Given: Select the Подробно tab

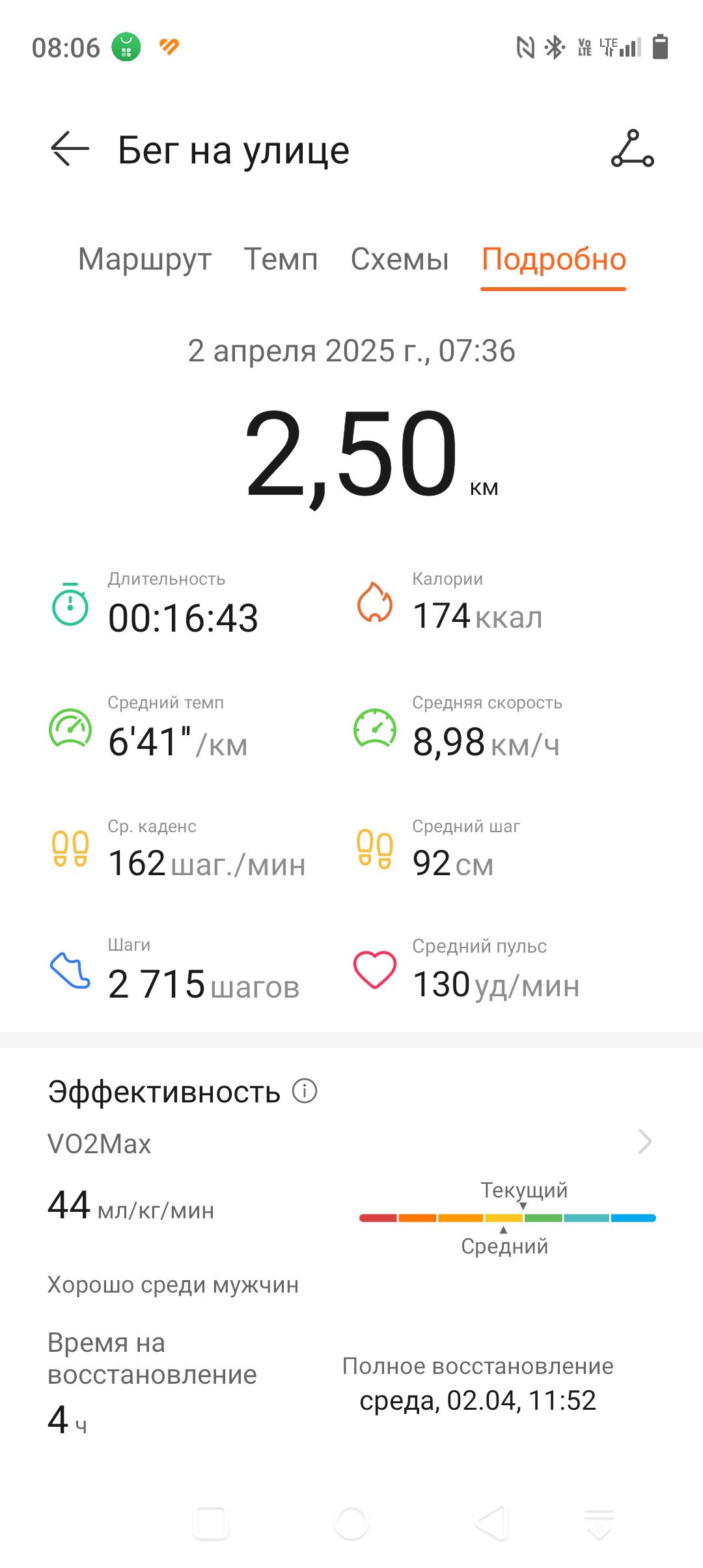Looking at the screenshot, I should [x=553, y=260].
